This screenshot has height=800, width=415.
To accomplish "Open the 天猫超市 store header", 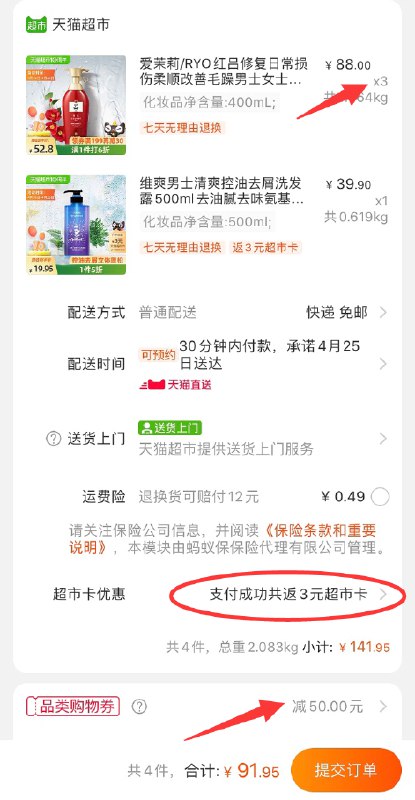I will 67,24.
